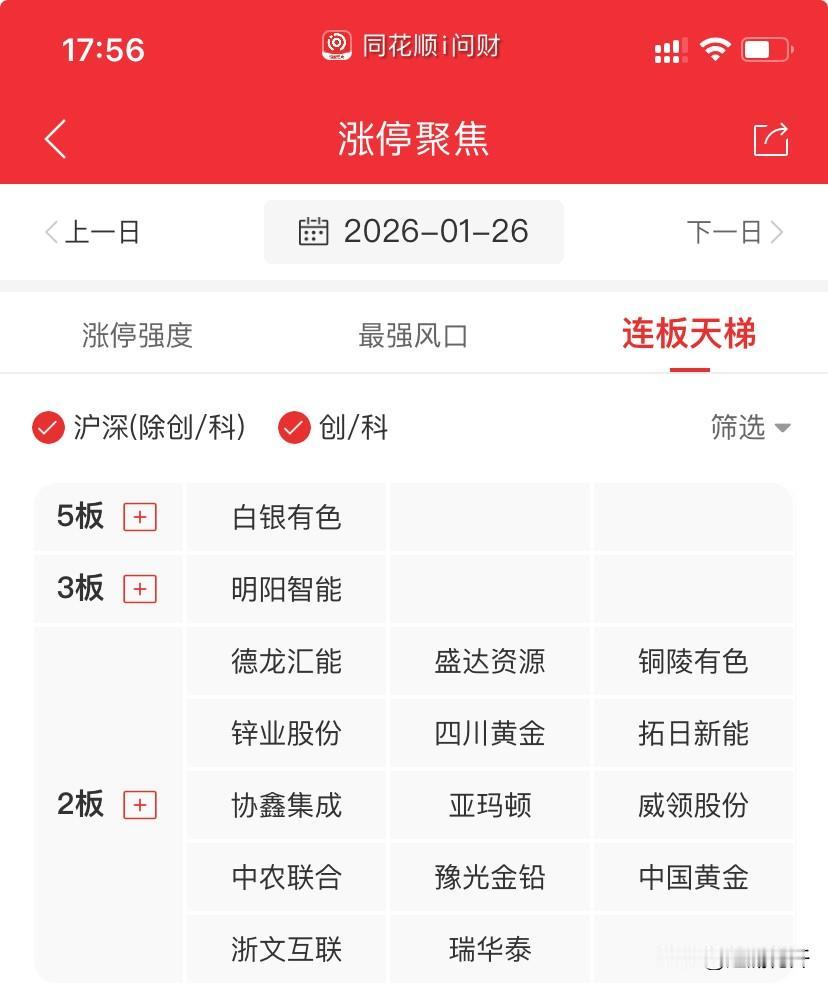Switch to the 最强风口 tab

click(414, 336)
